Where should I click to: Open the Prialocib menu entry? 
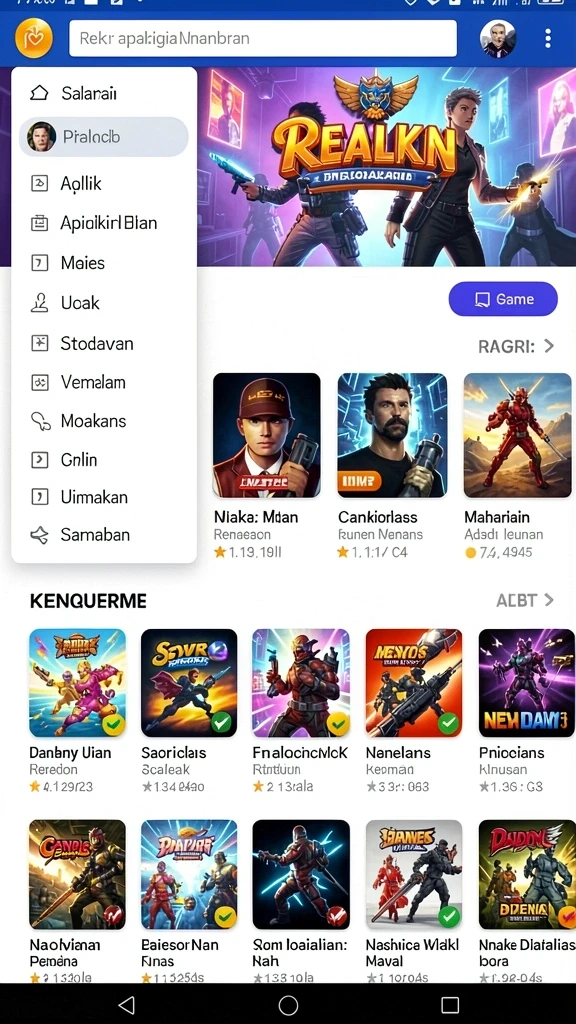[104, 137]
